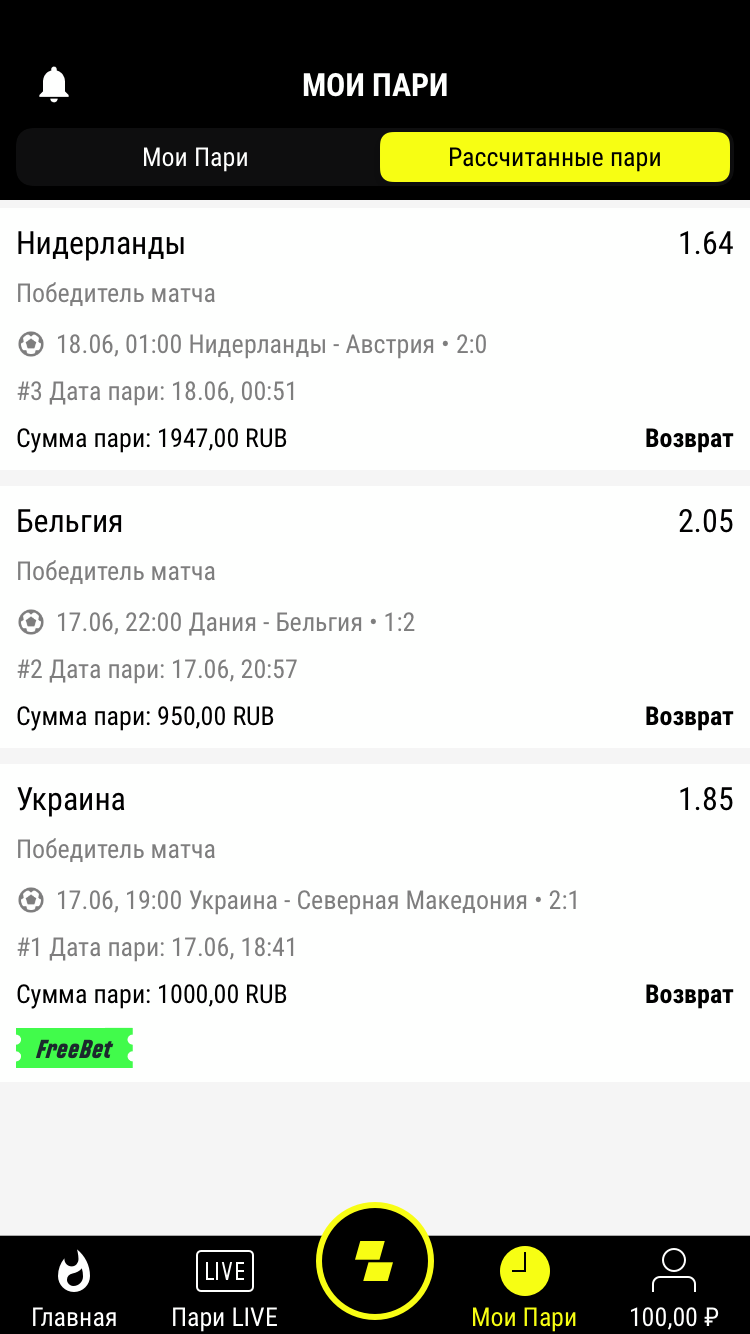Open the Украина FreeBet bet card
This screenshot has width=750, height=1334.
coord(375,923)
